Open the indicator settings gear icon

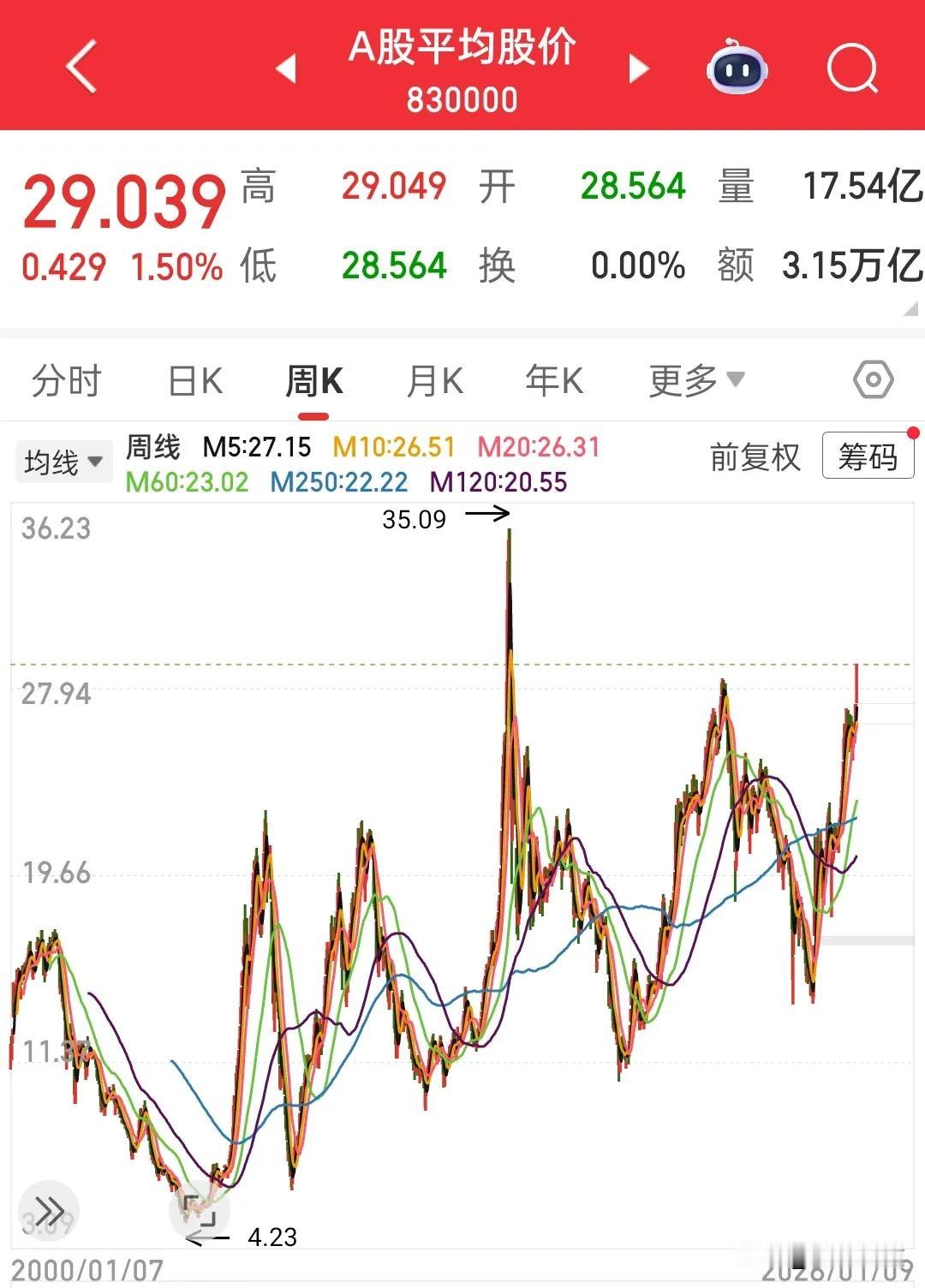click(x=872, y=379)
